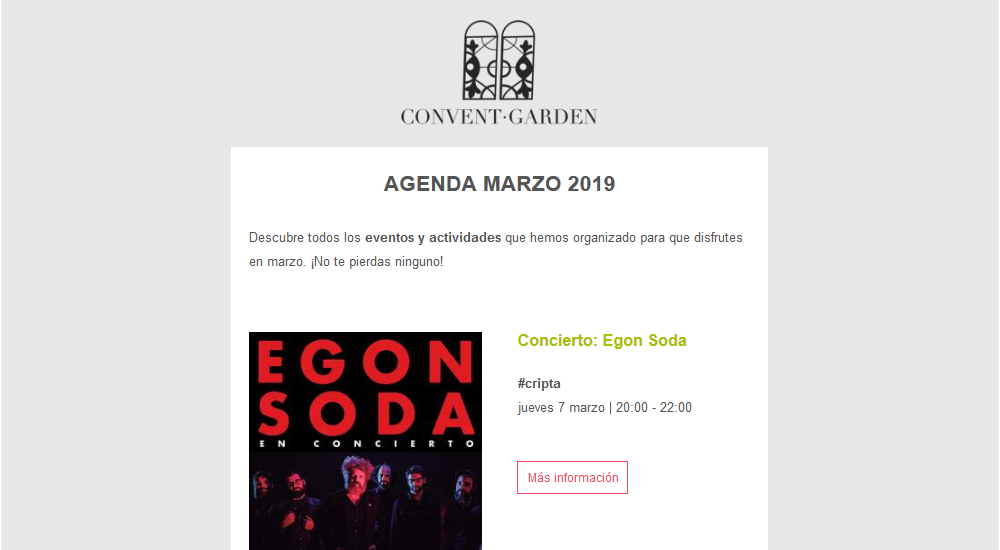The width and height of the screenshot is (1000, 550).
Task: Open the Concierto: Egon Soda title link
Action: pos(602,340)
